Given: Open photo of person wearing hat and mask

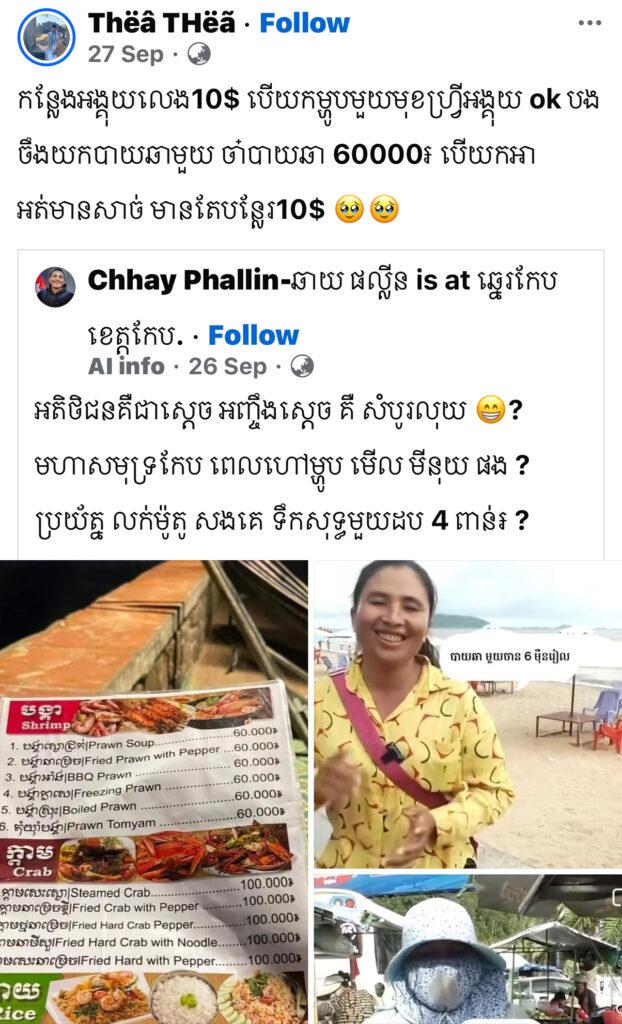Looking at the screenshot, I should coord(467,948).
